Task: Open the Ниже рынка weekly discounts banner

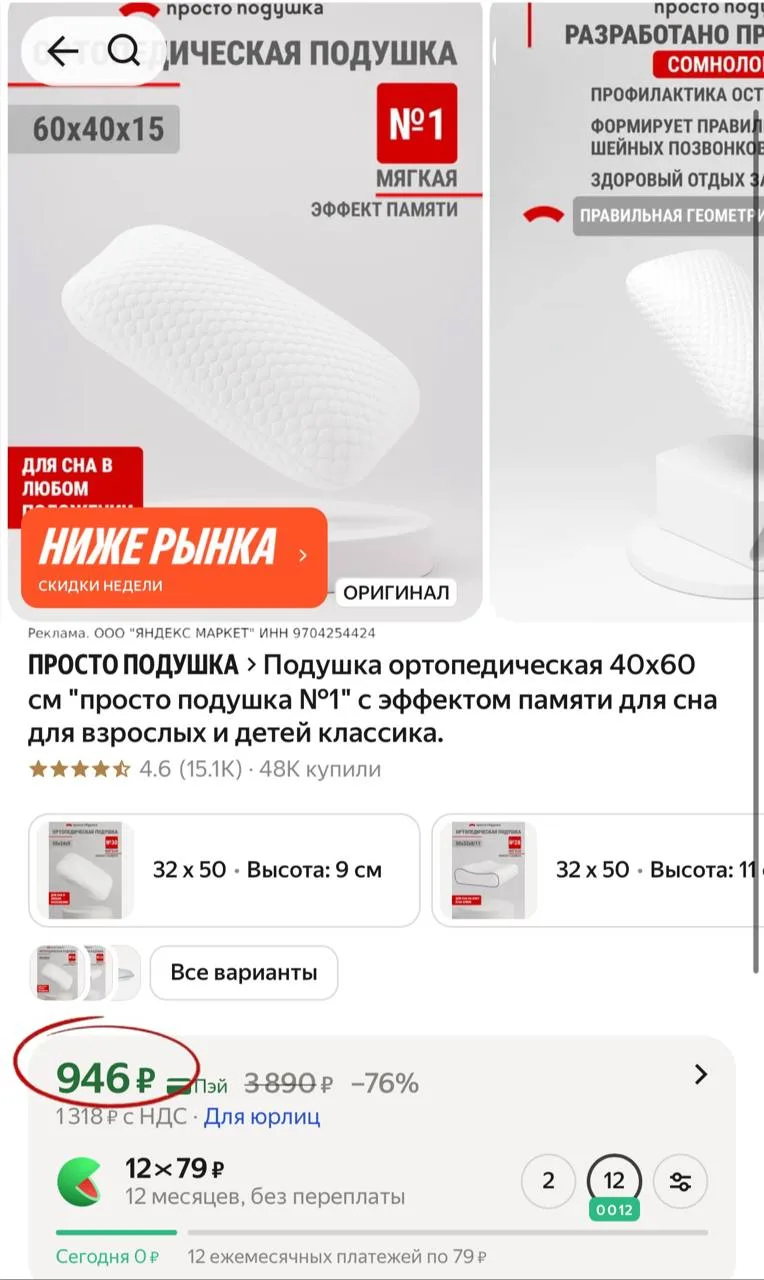Action: tap(174, 558)
